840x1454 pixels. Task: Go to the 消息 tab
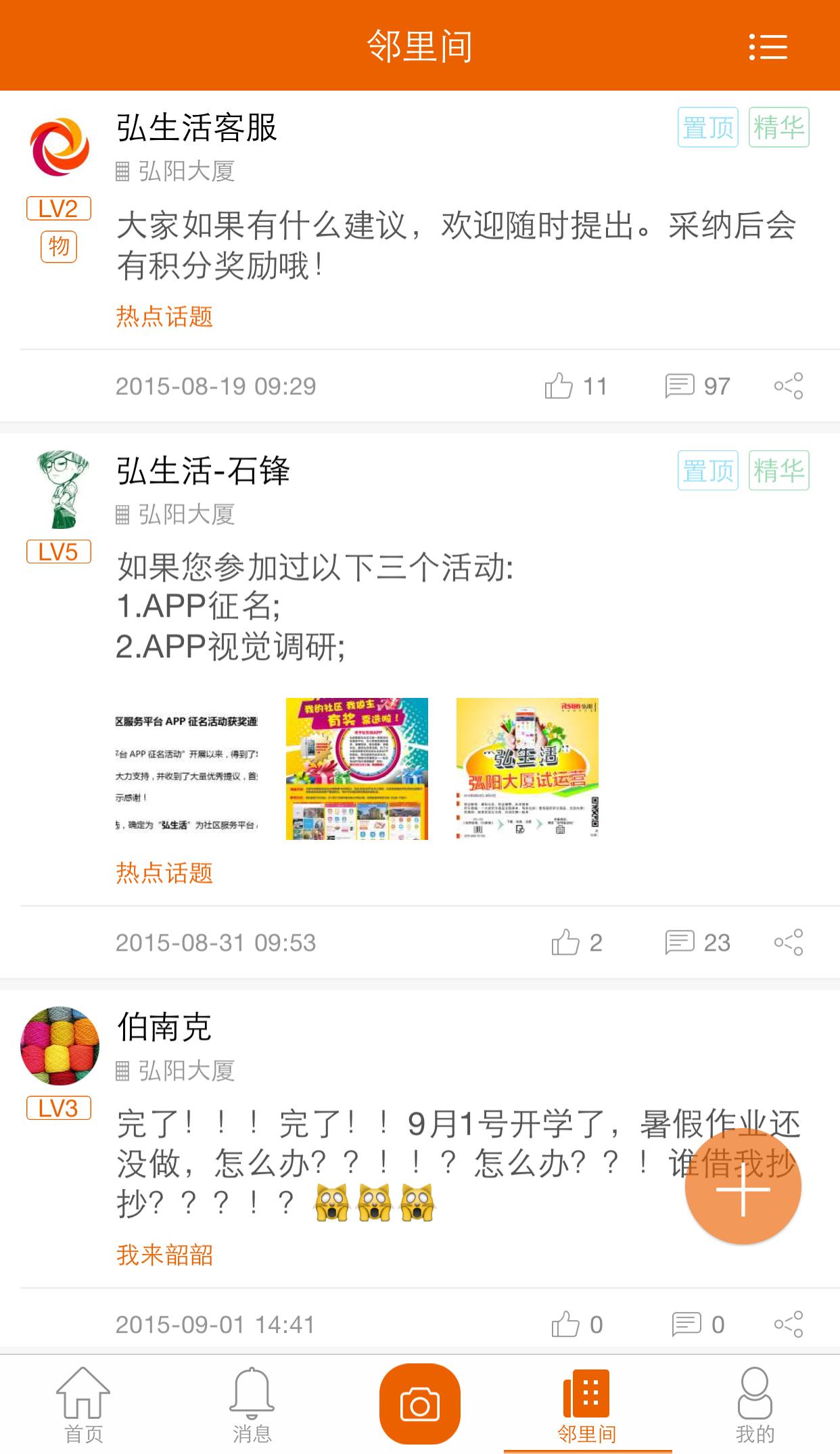pyautogui.click(x=252, y=1404)
